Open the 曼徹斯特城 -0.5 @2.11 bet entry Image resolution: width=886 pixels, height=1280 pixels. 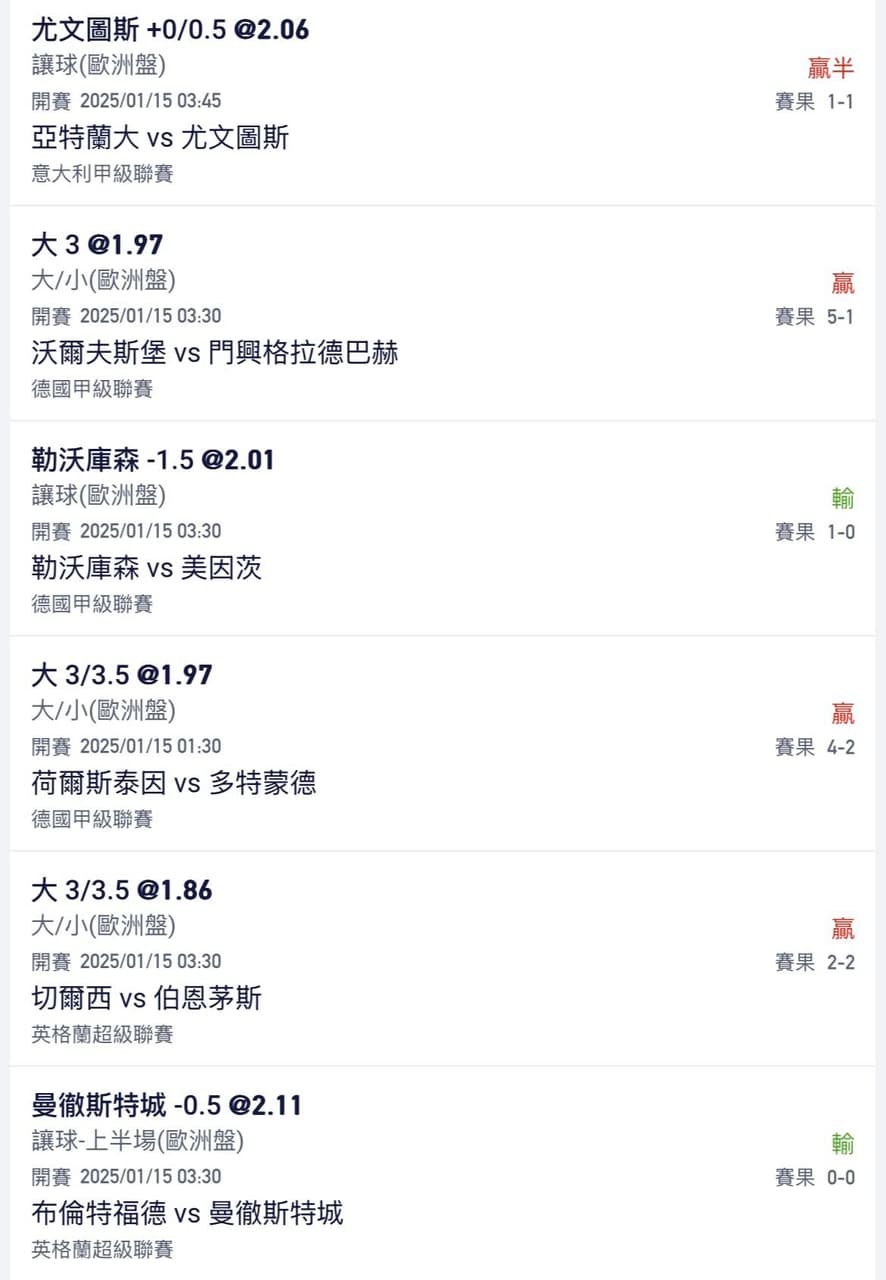pos(163,1105)
